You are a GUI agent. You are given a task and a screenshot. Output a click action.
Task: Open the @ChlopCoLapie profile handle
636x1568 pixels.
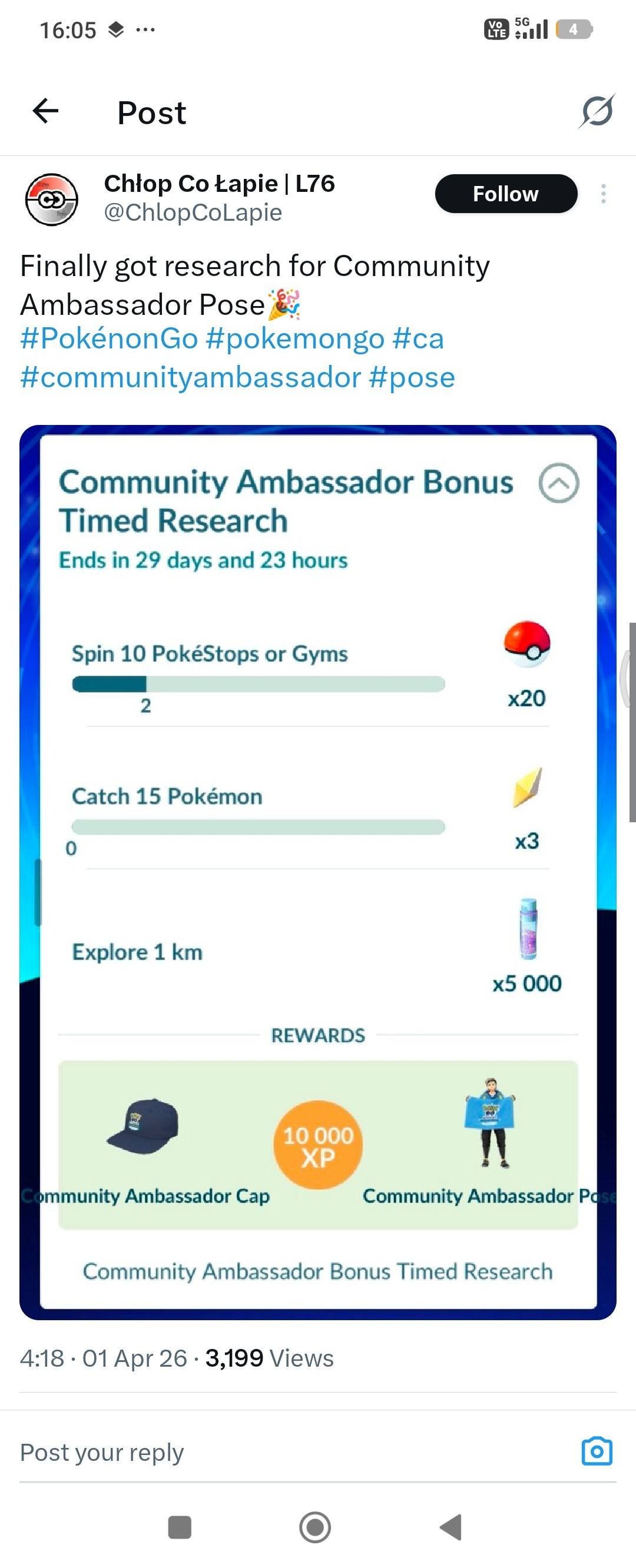193,212
